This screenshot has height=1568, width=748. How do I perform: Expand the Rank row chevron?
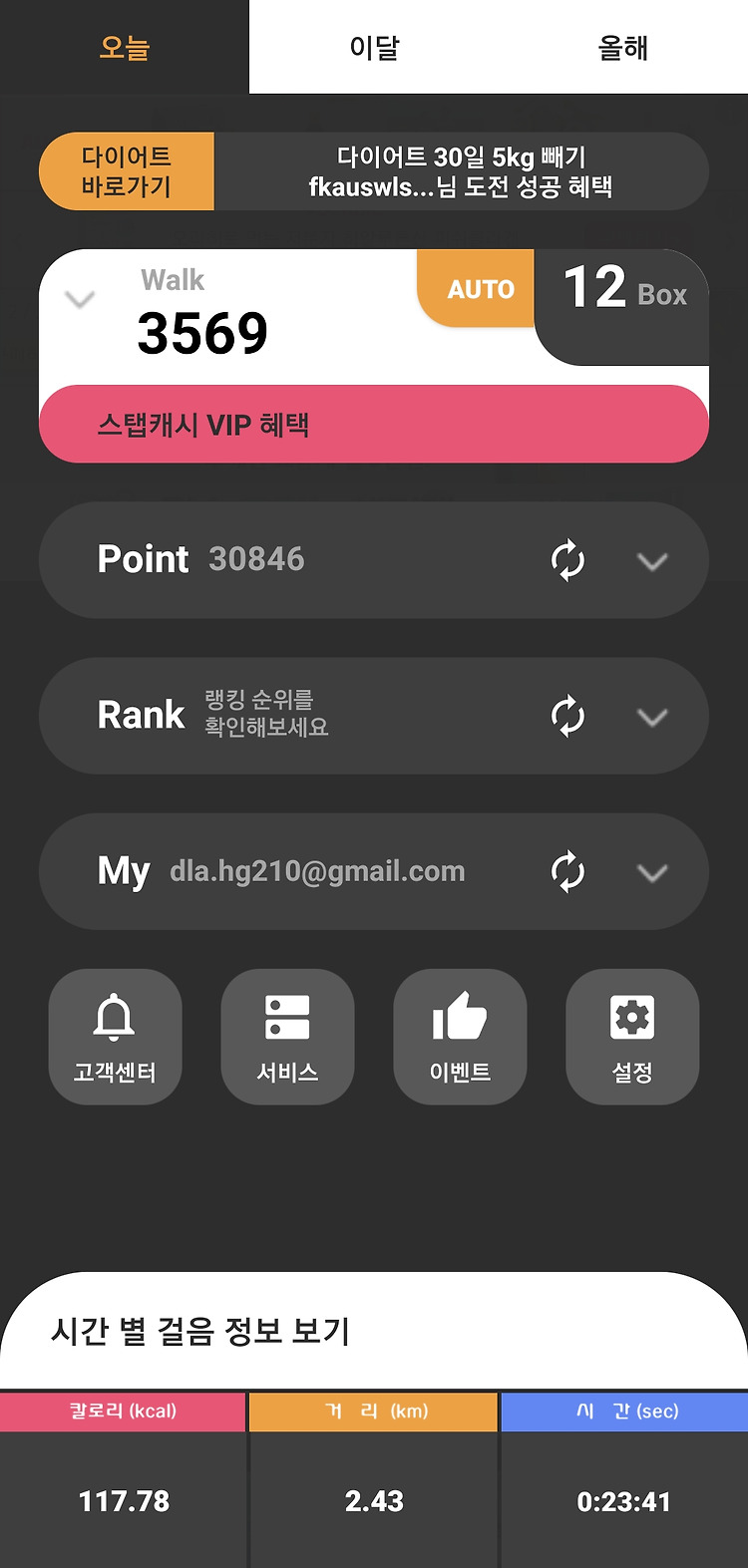pyautogui.click(x=652, y=717)
